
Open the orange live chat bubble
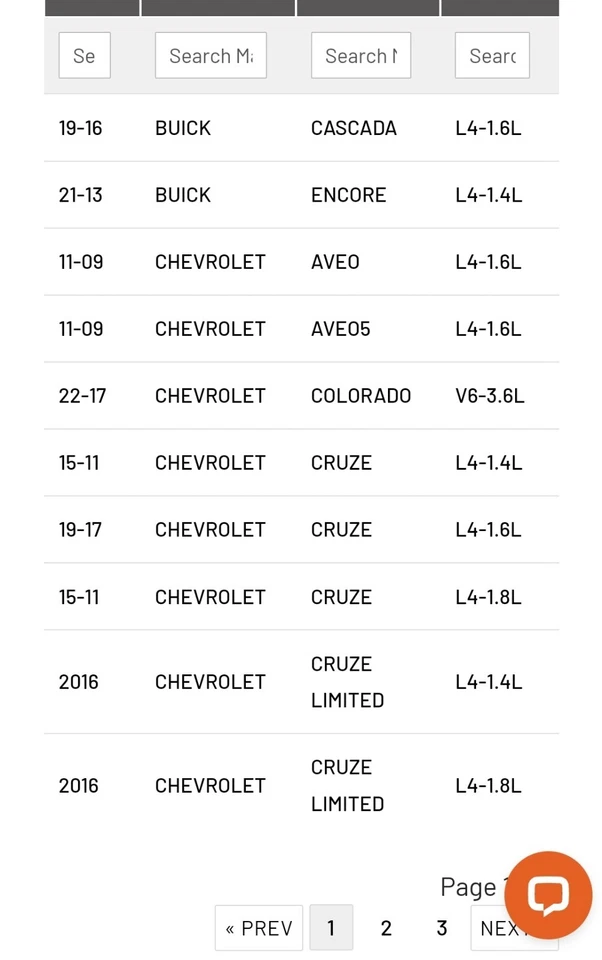(x=547, y=895)
